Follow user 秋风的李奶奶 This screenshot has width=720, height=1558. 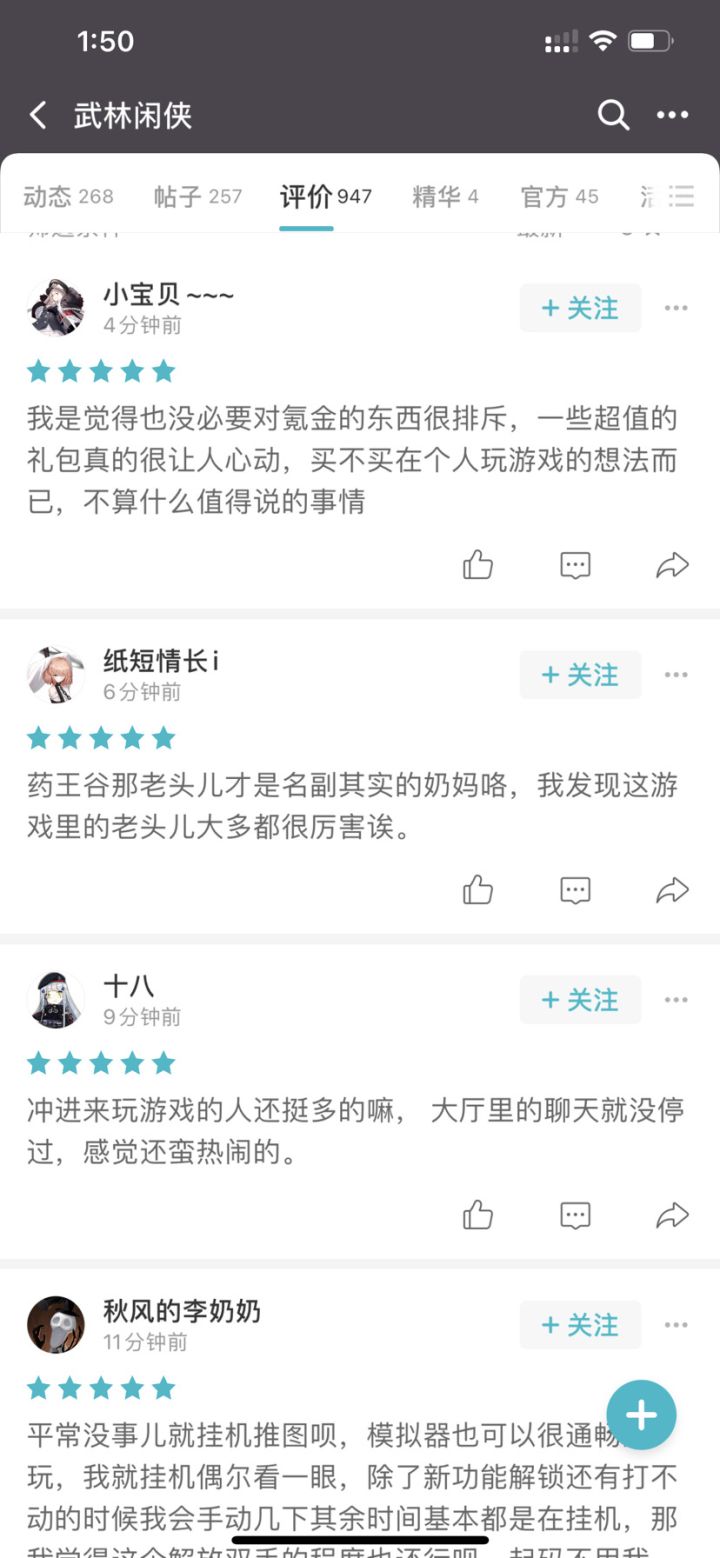click(x=580, y=1325)
